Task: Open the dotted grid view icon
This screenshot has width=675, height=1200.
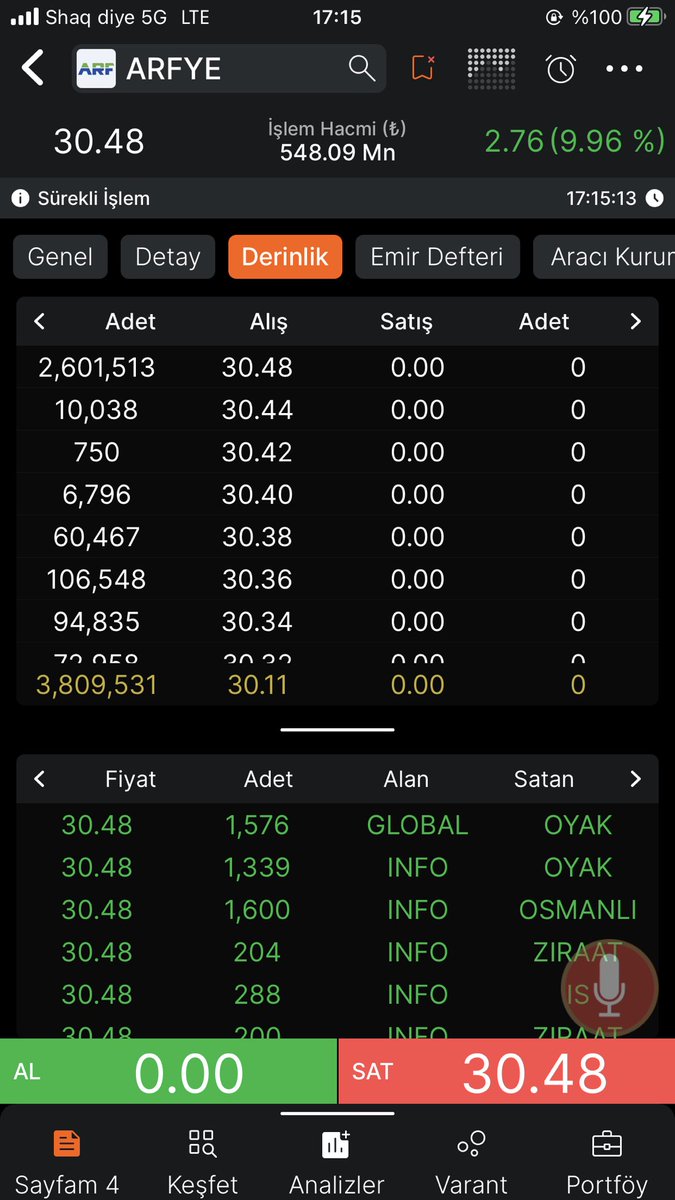Action: 491,69
